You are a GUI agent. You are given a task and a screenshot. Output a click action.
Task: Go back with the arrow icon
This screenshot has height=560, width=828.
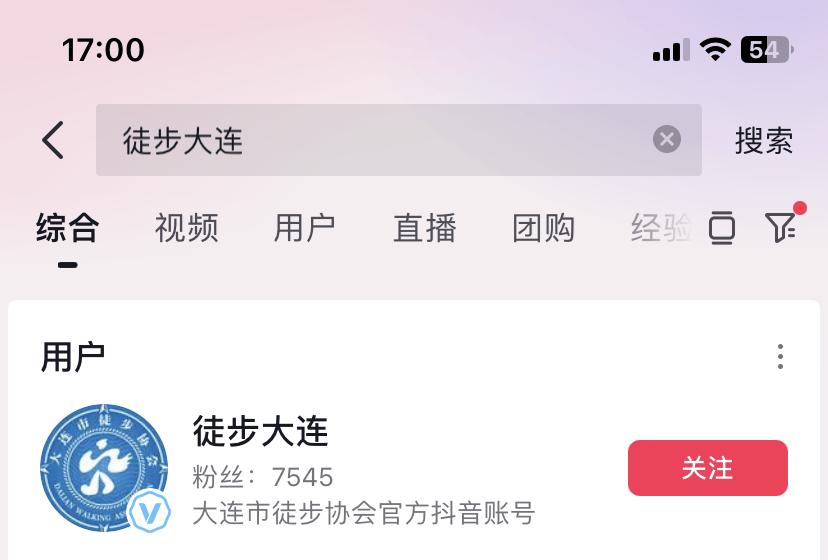pyautogui.click(x=53, y=140)
